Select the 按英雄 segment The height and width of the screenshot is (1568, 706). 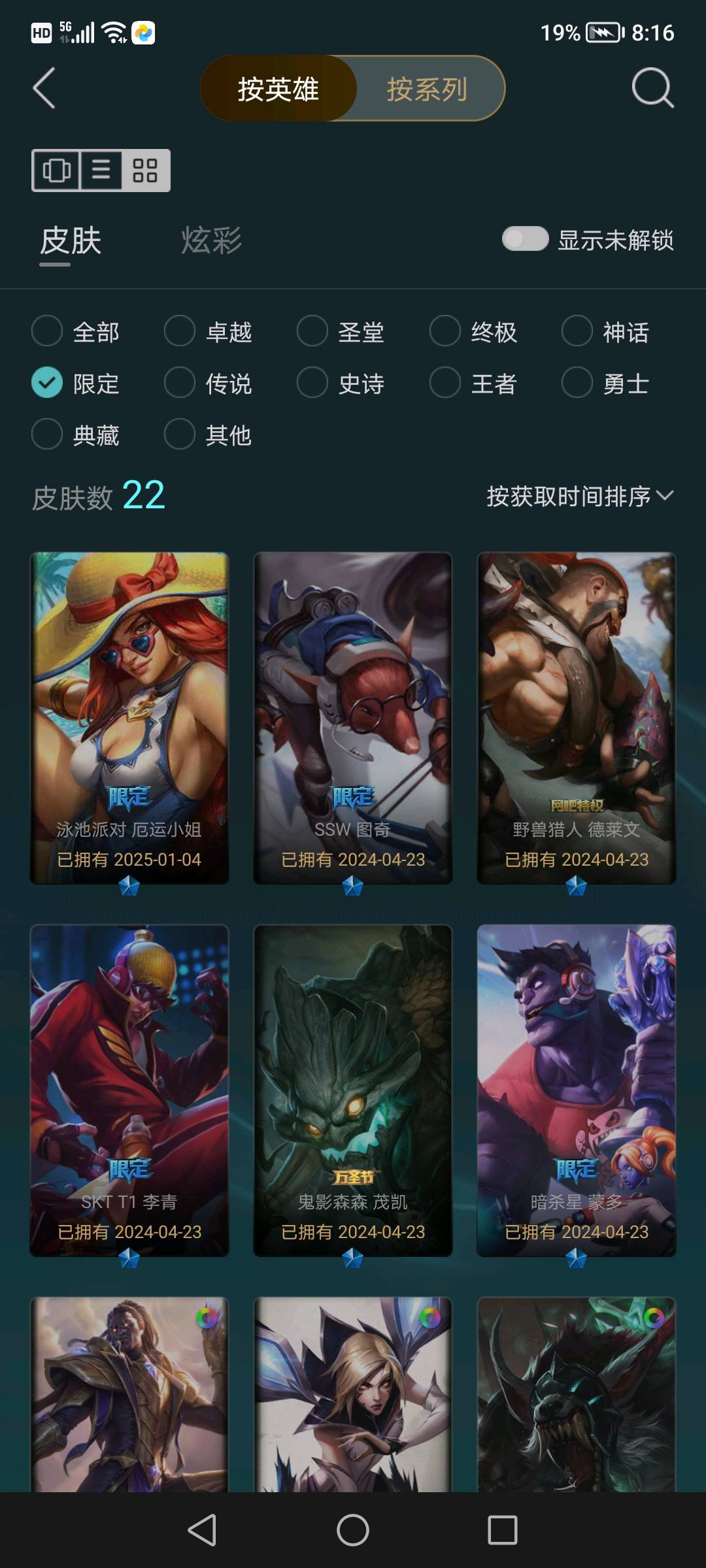(x=278, y=89)
